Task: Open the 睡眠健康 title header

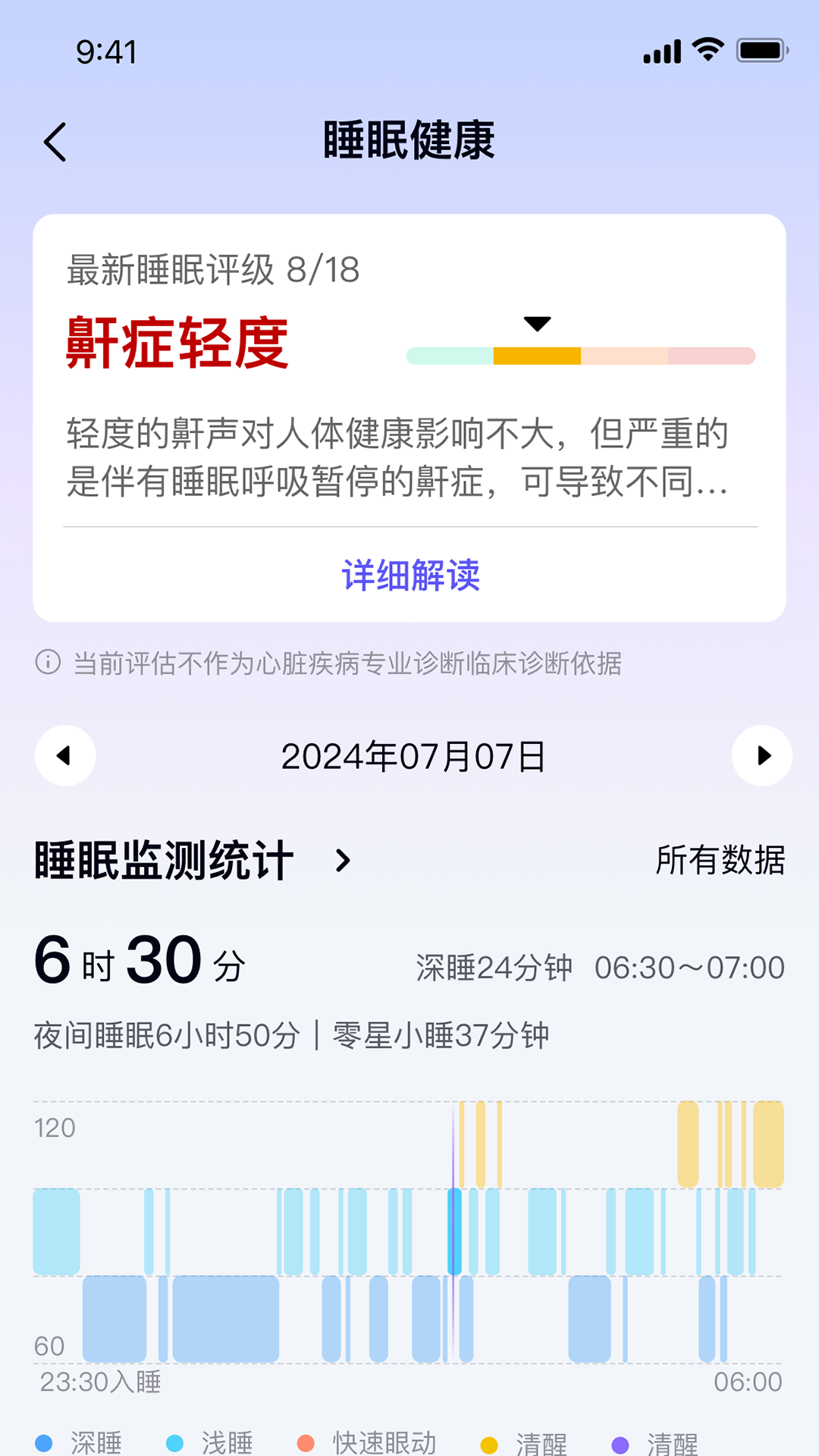Action: [409, 141]
